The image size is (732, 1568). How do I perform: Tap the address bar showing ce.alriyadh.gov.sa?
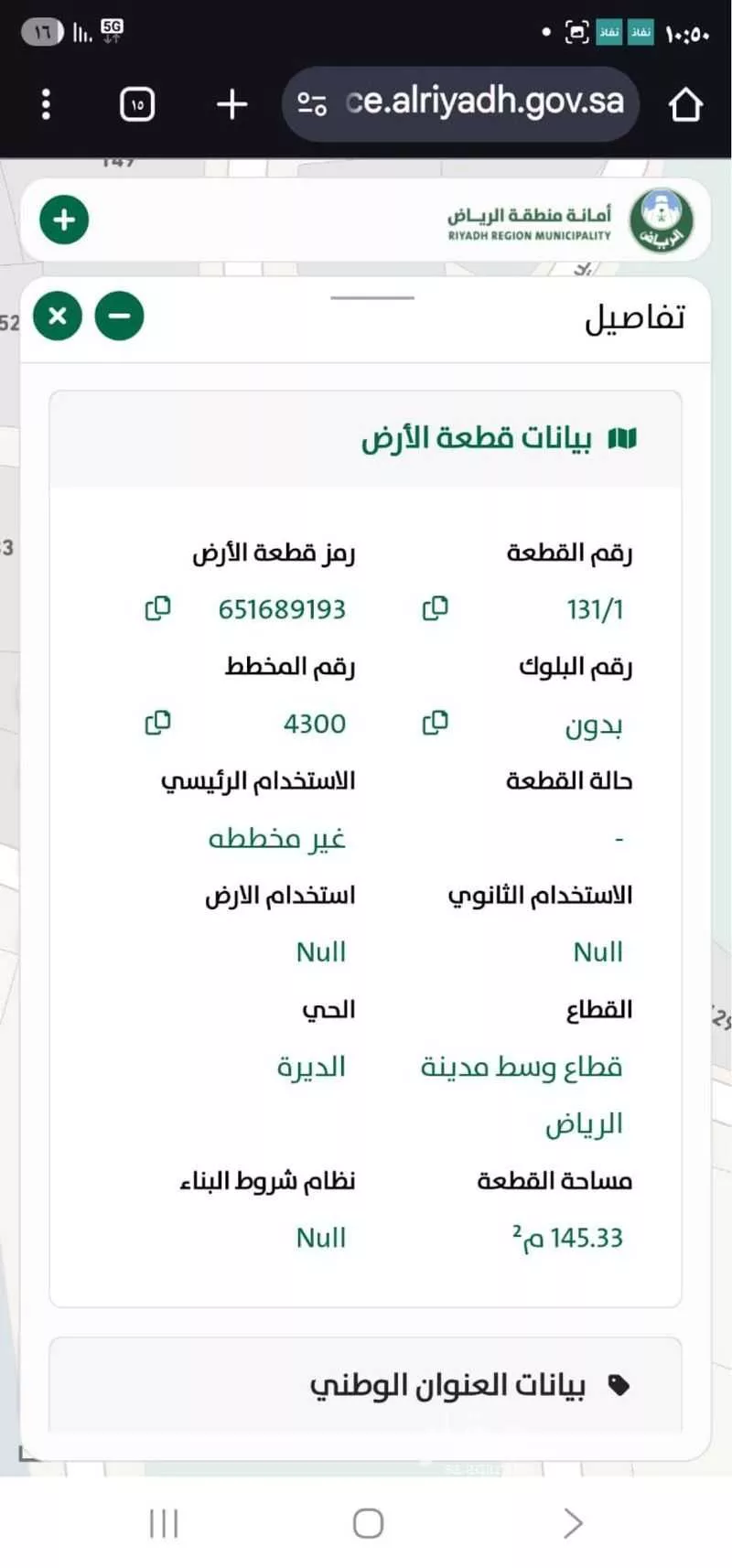(x=460, y=102)
